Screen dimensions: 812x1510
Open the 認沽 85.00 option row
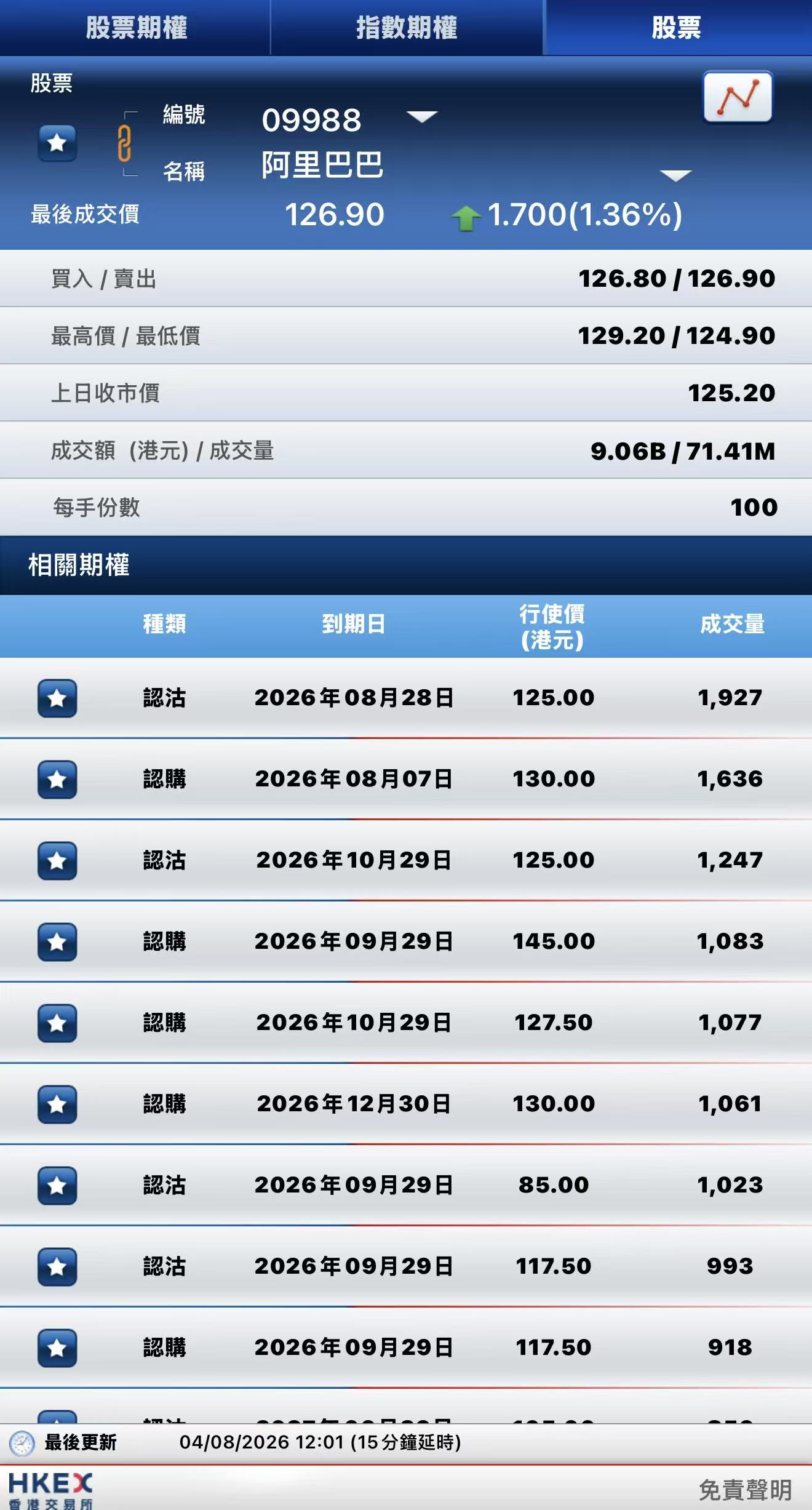pos(406,1185)
